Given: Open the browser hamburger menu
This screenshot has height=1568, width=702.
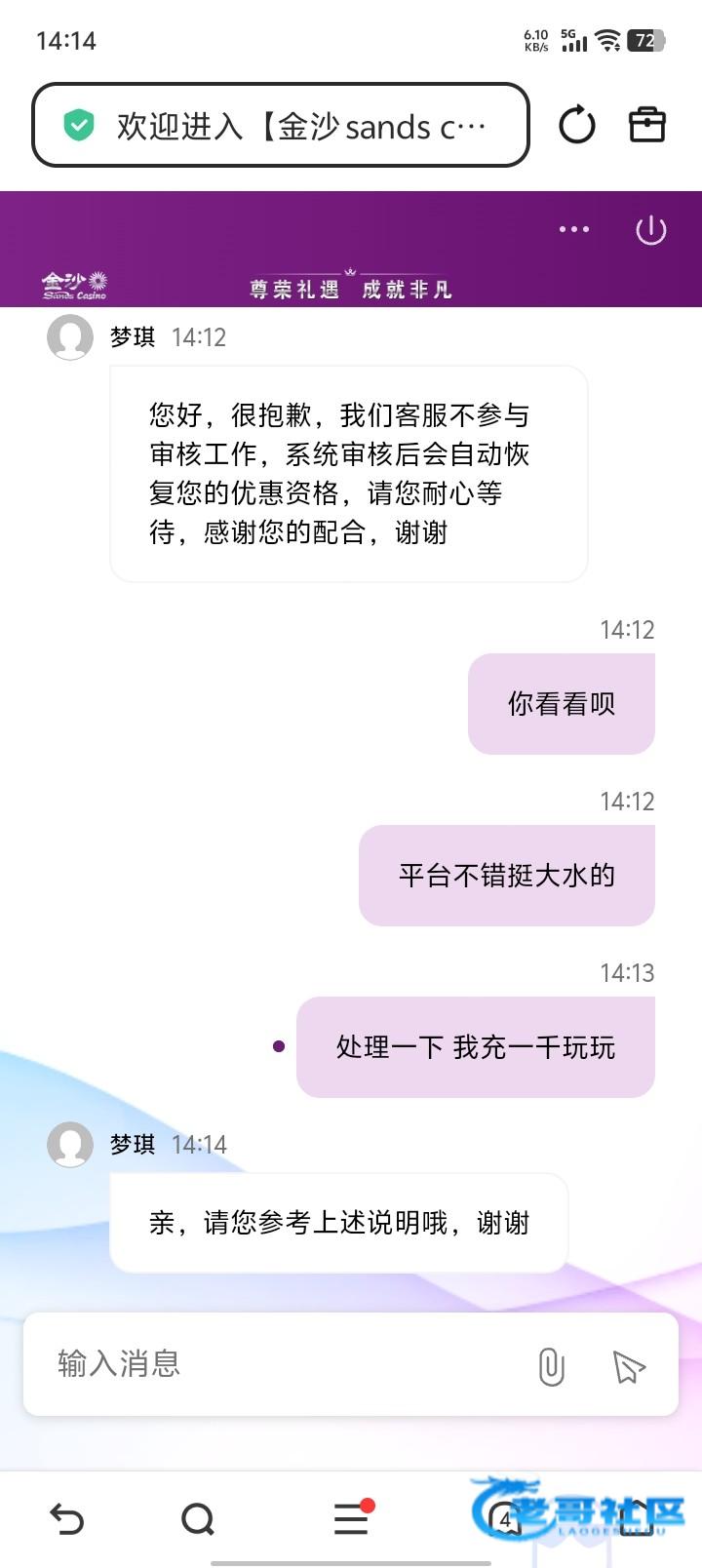Looking at the screenshot, I should click(351, 1518).
